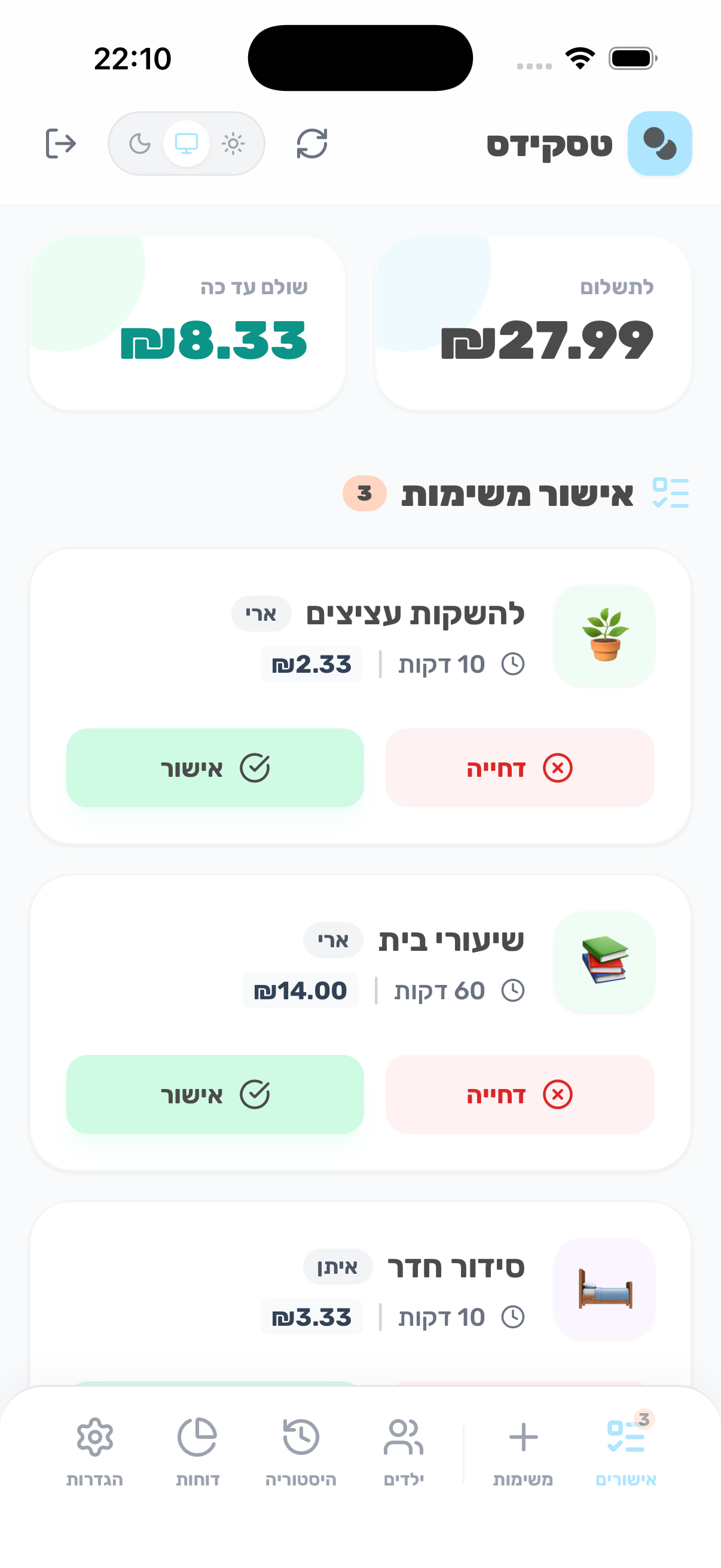721x1568 pixels.
Task: Refresh data with the sync icon
Action: (x=311, y=144)
